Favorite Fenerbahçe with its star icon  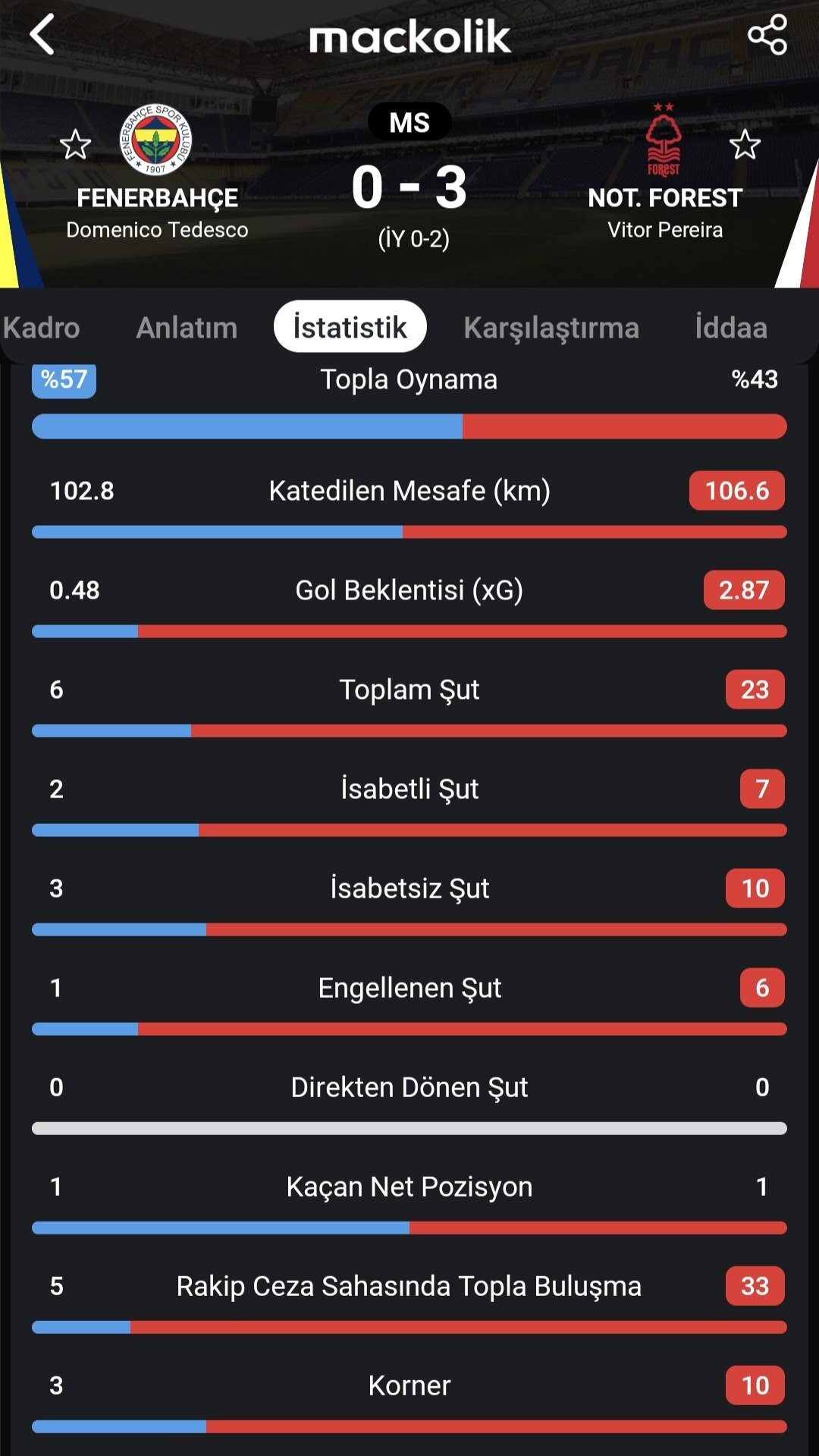click(75, 144)
